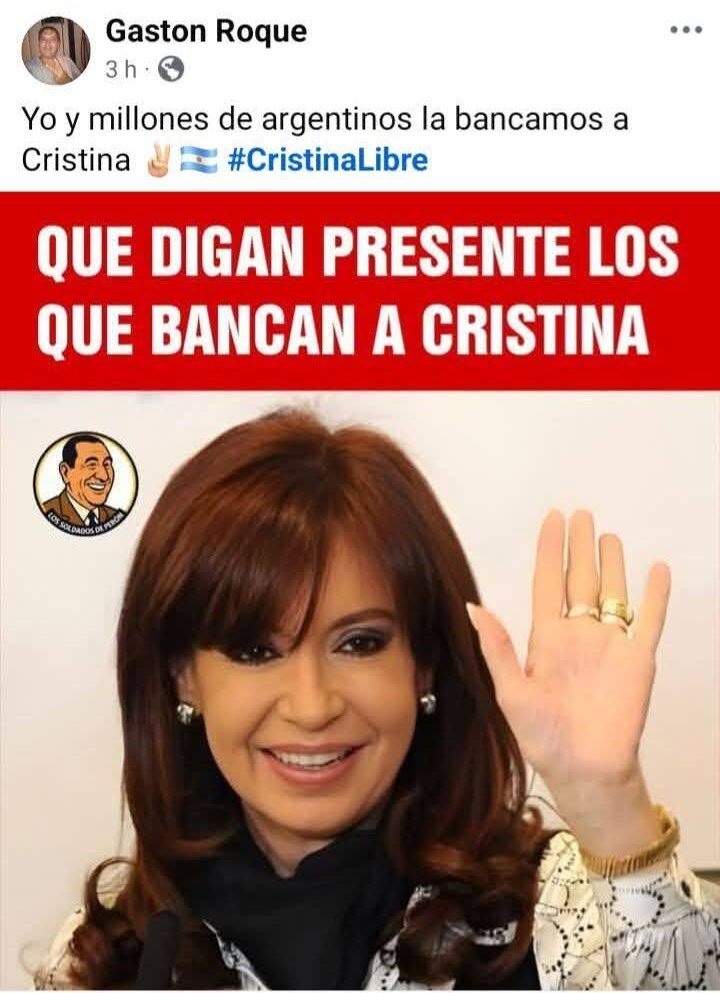The width and height of the screenshot is (720, 993).
Task: Open the #CristinaLibre hashtag
Action: pyautogui.click(x=327, y=160)
